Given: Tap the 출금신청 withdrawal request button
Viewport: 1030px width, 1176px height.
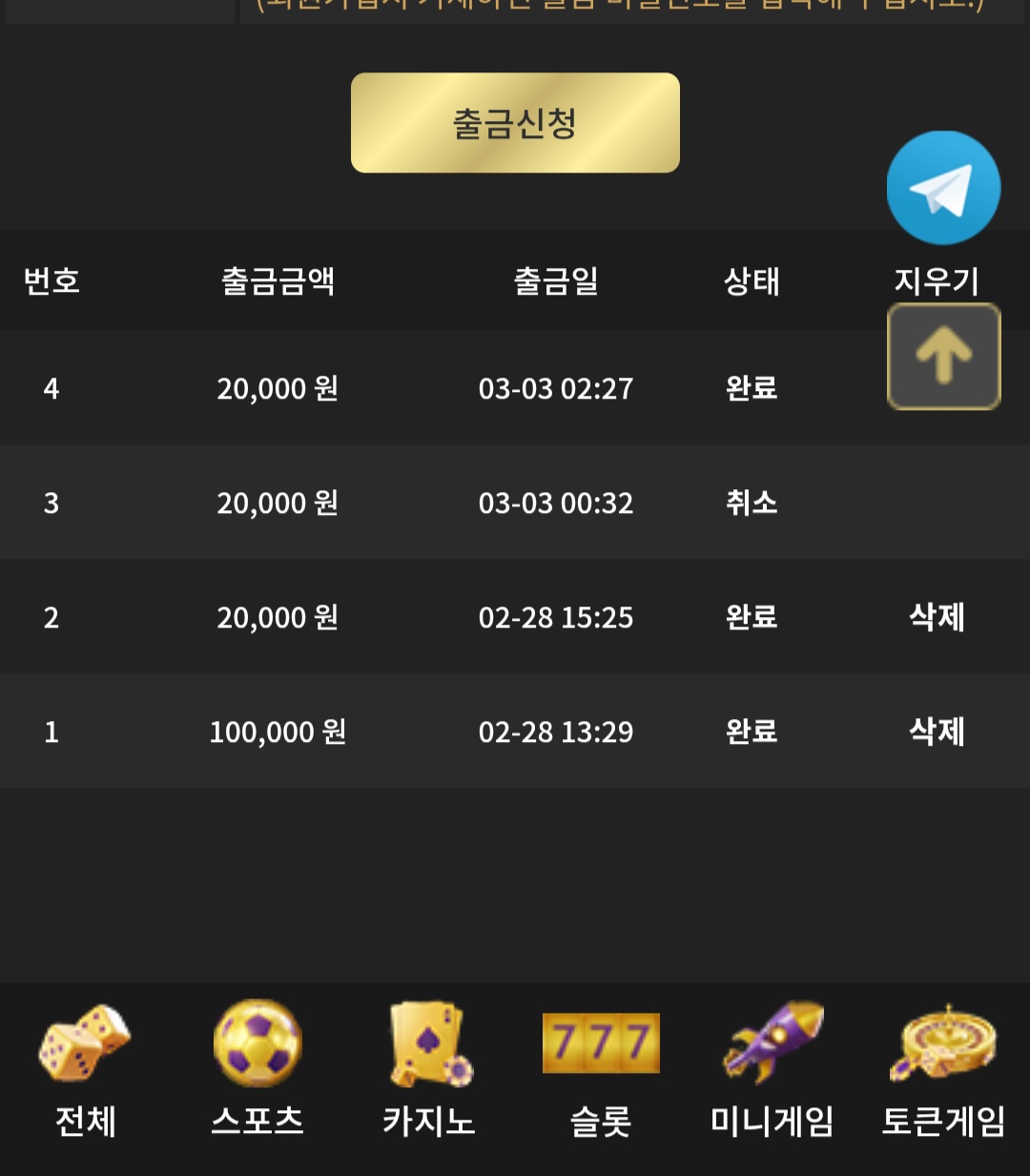Looking at the screenshot, I should click(x=515, y=123).
